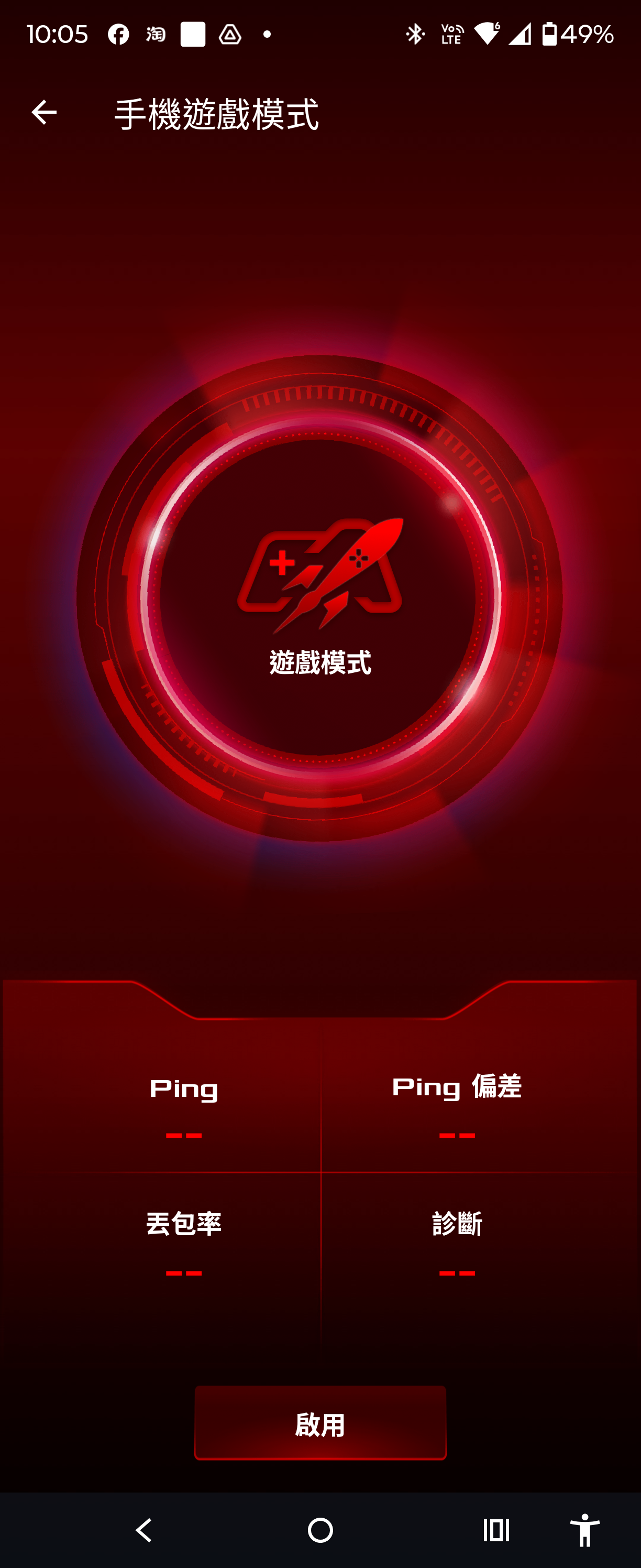
Task: Tap the home circle button
Action: tap(320, 1531)
